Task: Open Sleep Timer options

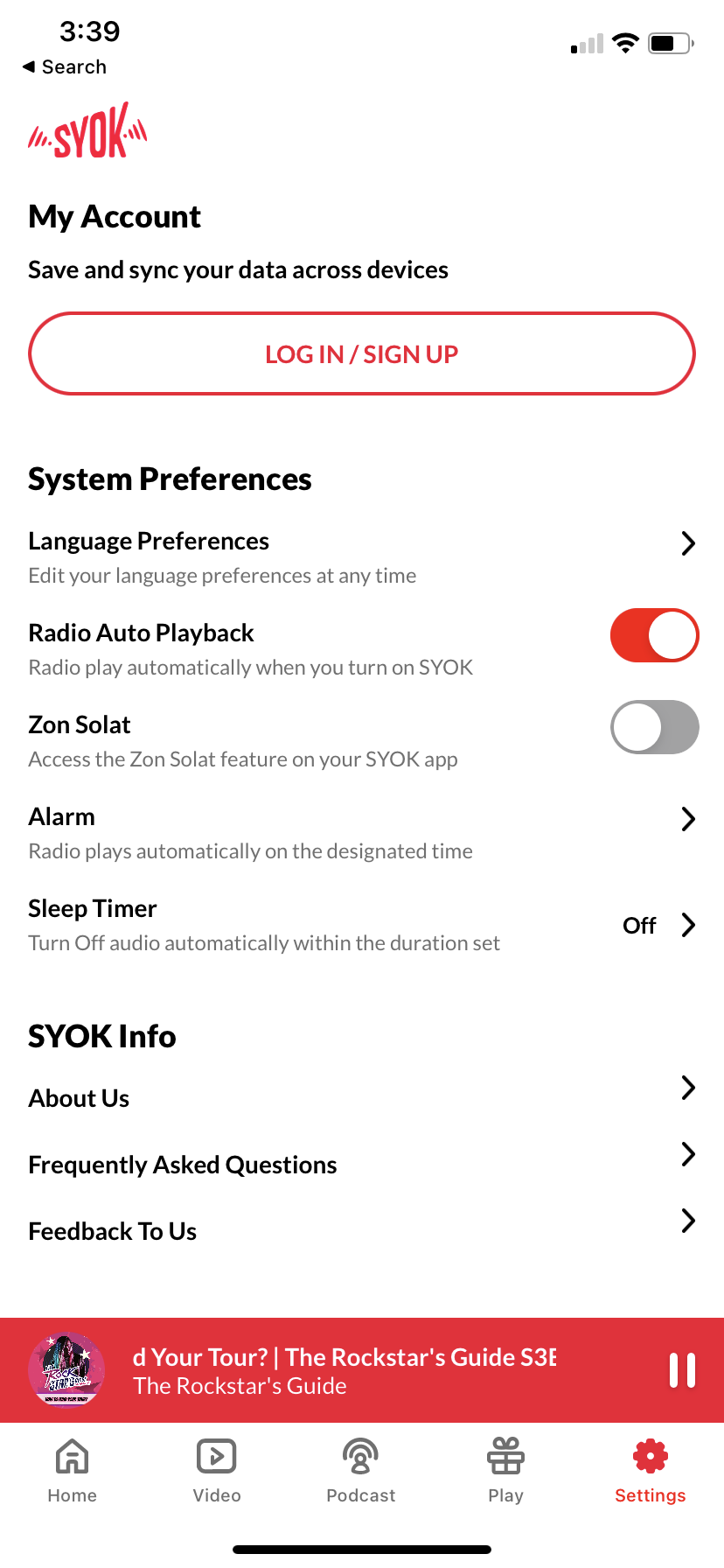Action: (x=362, y=925)
